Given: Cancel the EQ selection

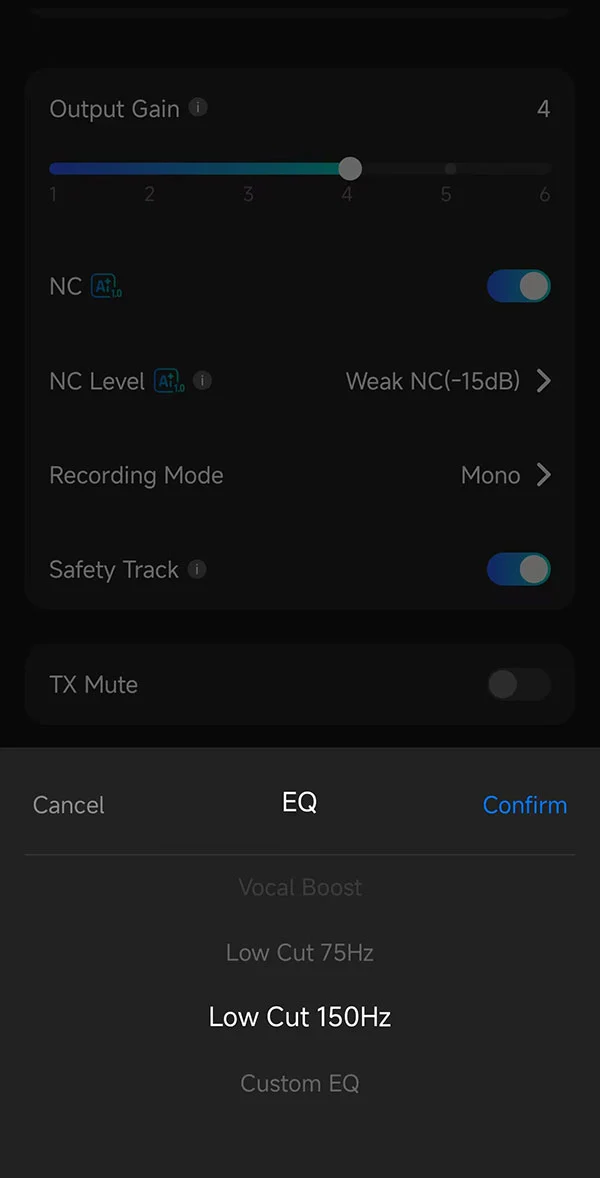Looking at the screenshot, I should (x=68, y=805).
